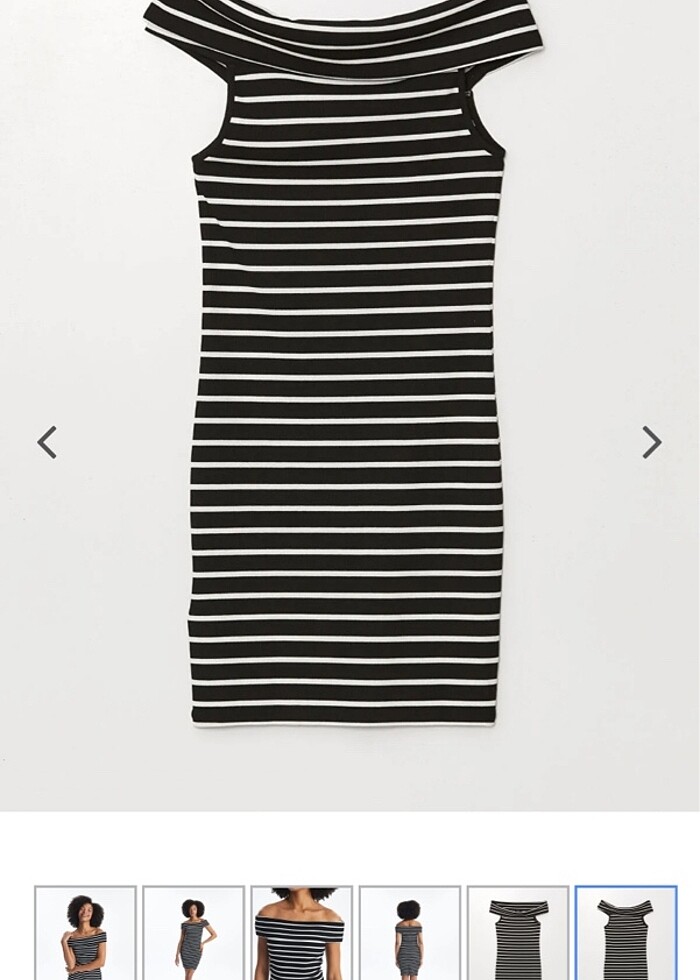
Task: Select the fifth thumbnail, dress laid flat
Action: click(x=518, y=933)
